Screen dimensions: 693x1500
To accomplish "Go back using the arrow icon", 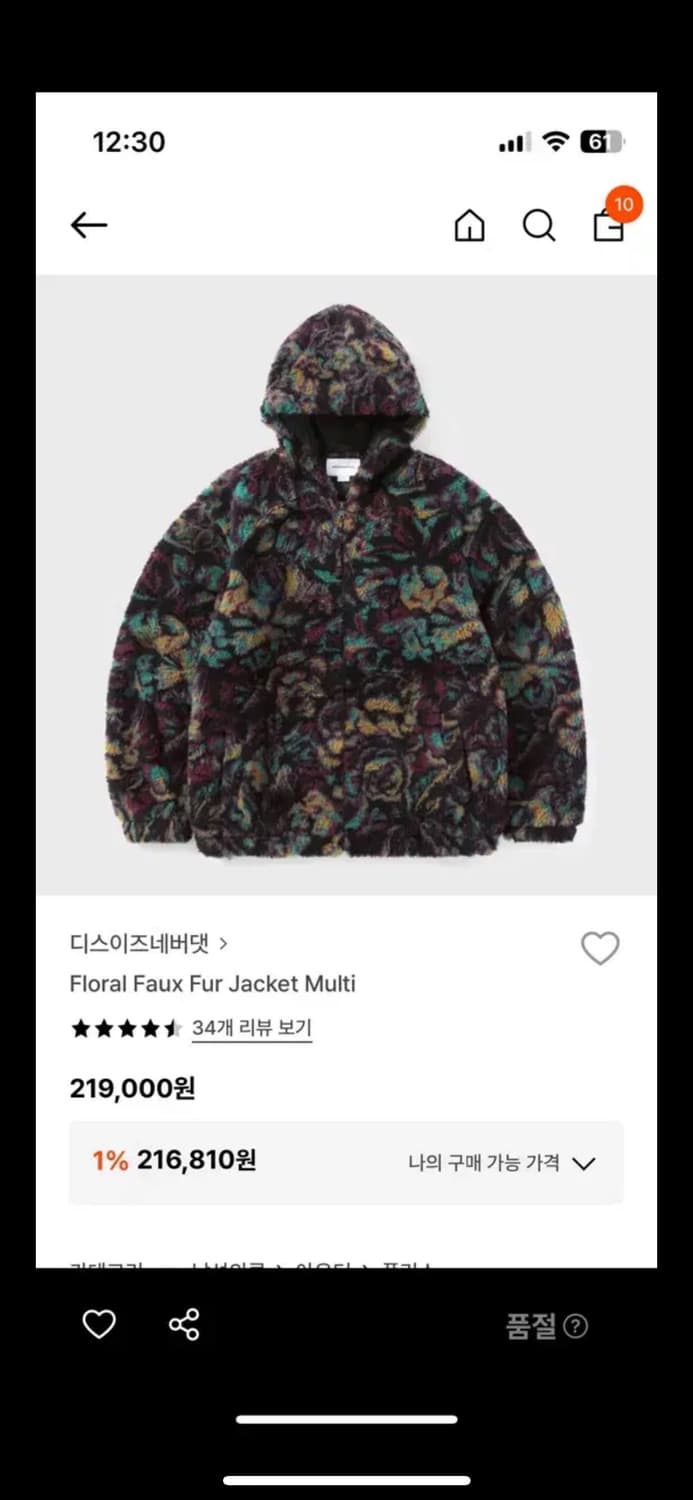I will click(89, 226).
